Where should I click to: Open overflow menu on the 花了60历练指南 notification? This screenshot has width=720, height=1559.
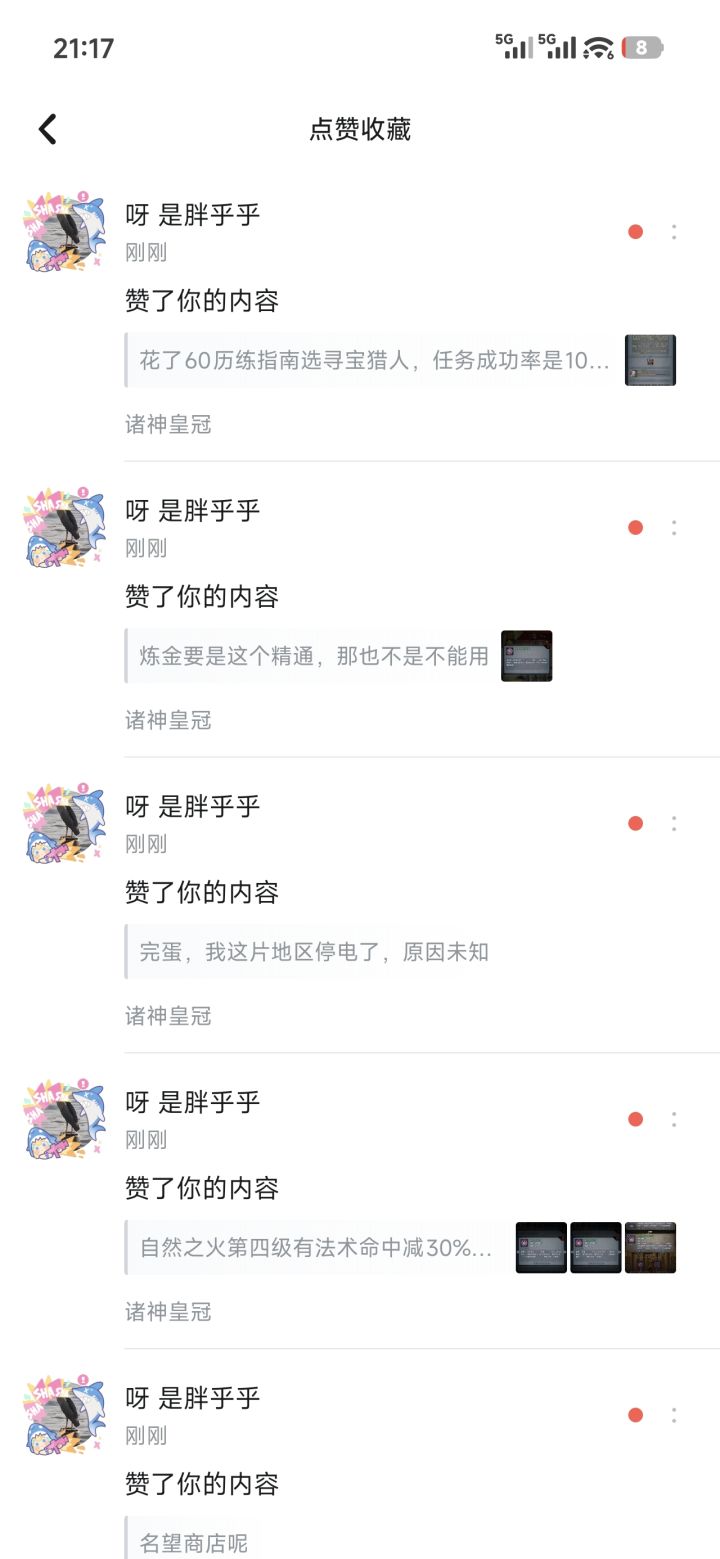click(x=674, y=232)
